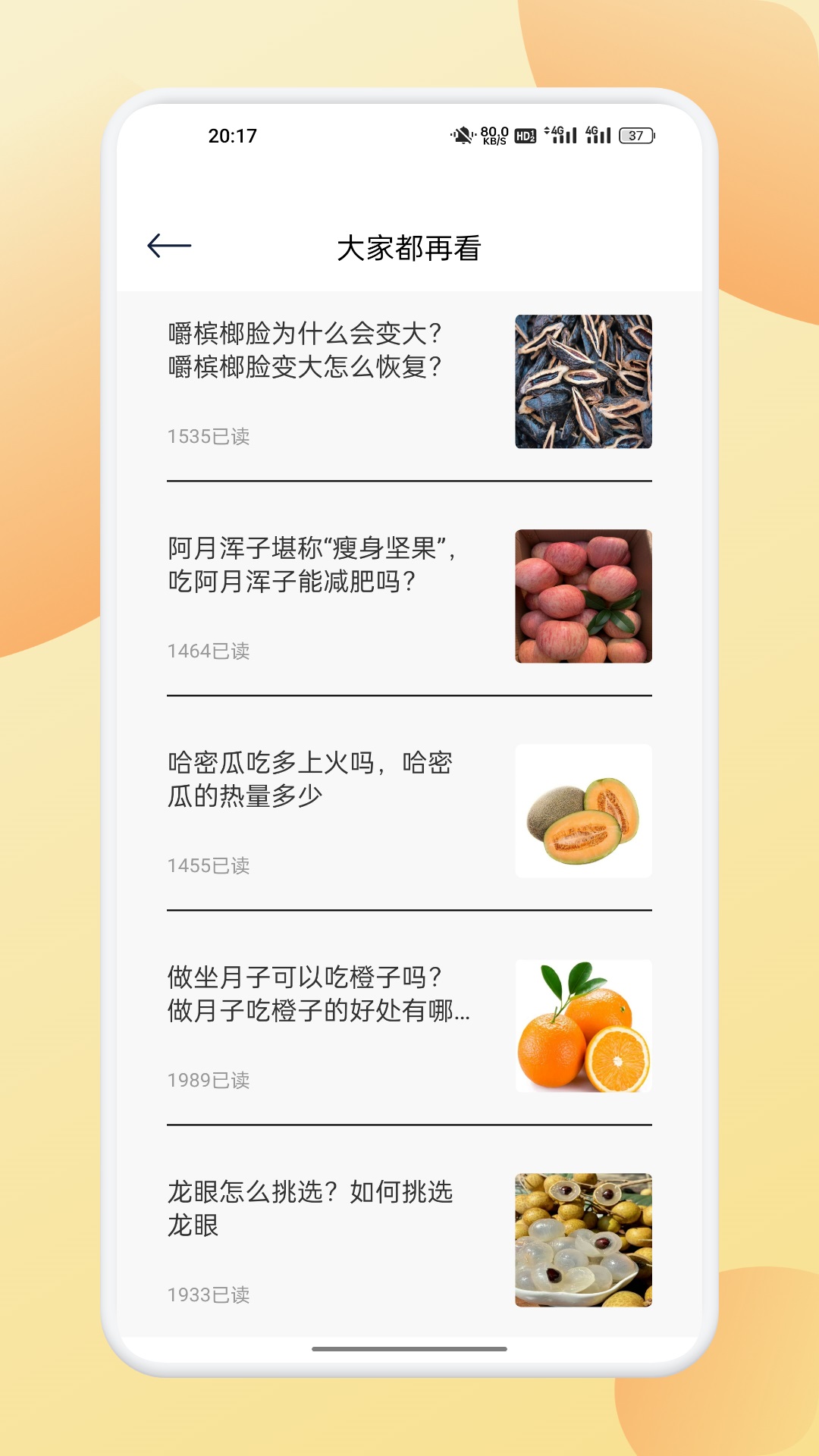819x1456 pixels.
Task: Tap the apples box thumbnail image
Action: pyautogui.click(x=584, y=594)
